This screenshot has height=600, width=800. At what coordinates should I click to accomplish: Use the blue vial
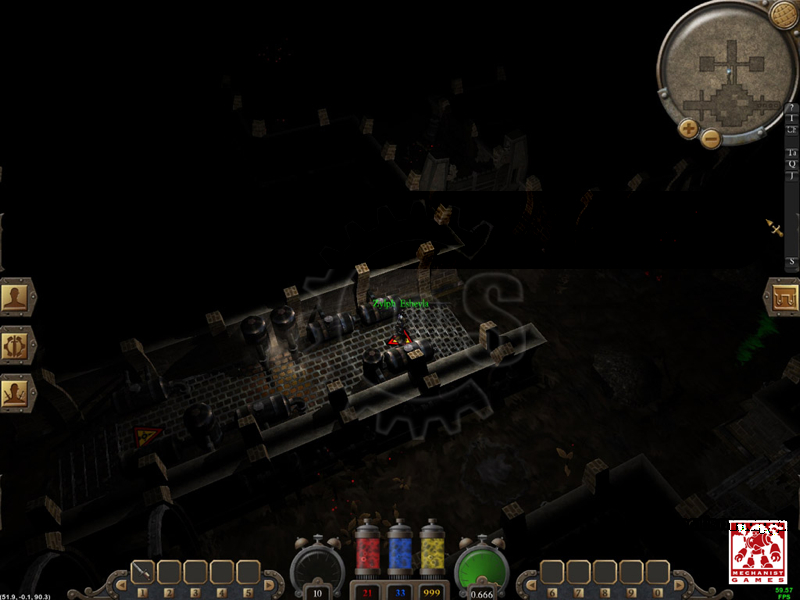click(x=401, y=552)
